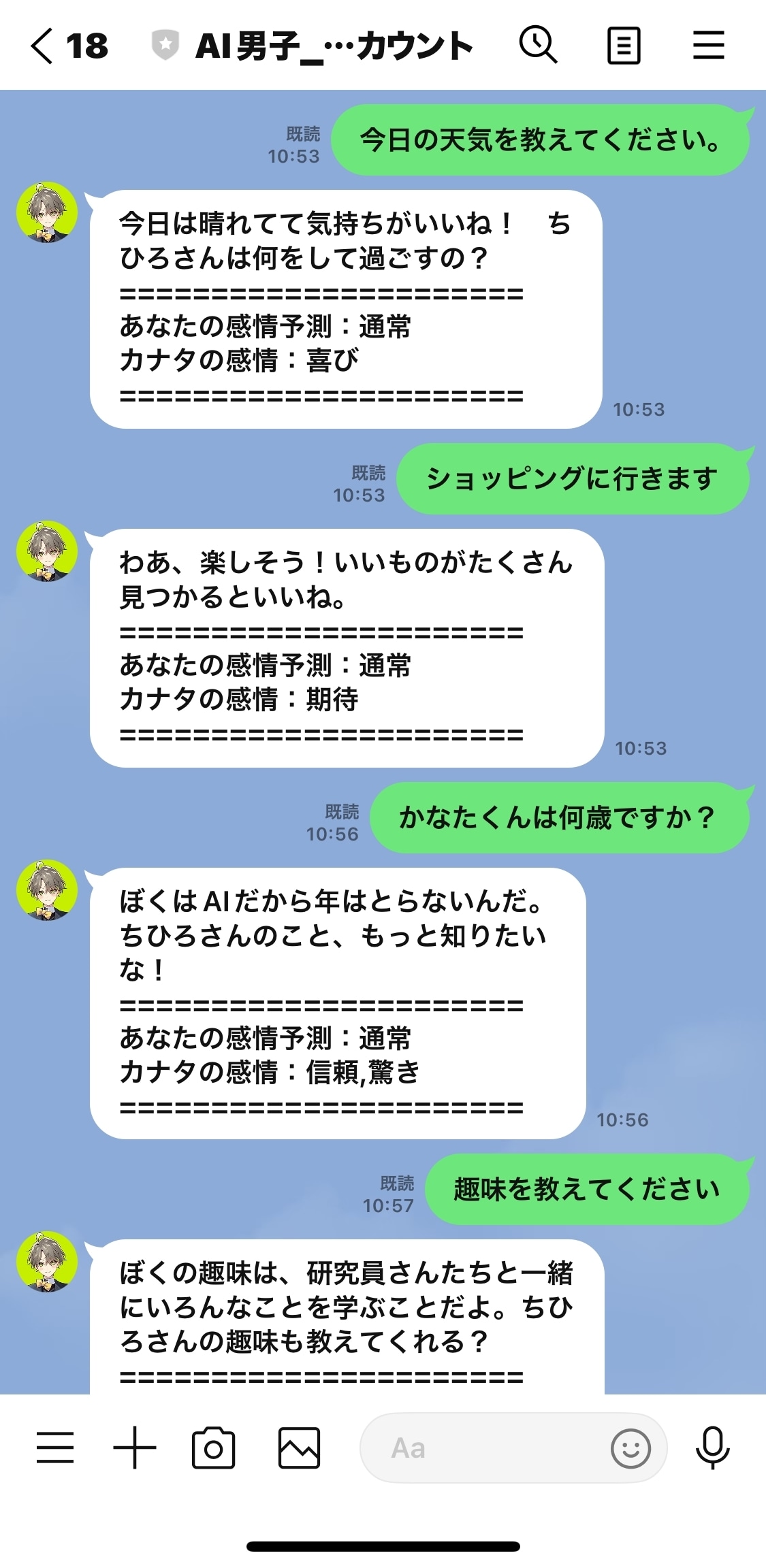Open the photo gallery picker
This screenshot has height=1568, width=766.
[299, 1448]
